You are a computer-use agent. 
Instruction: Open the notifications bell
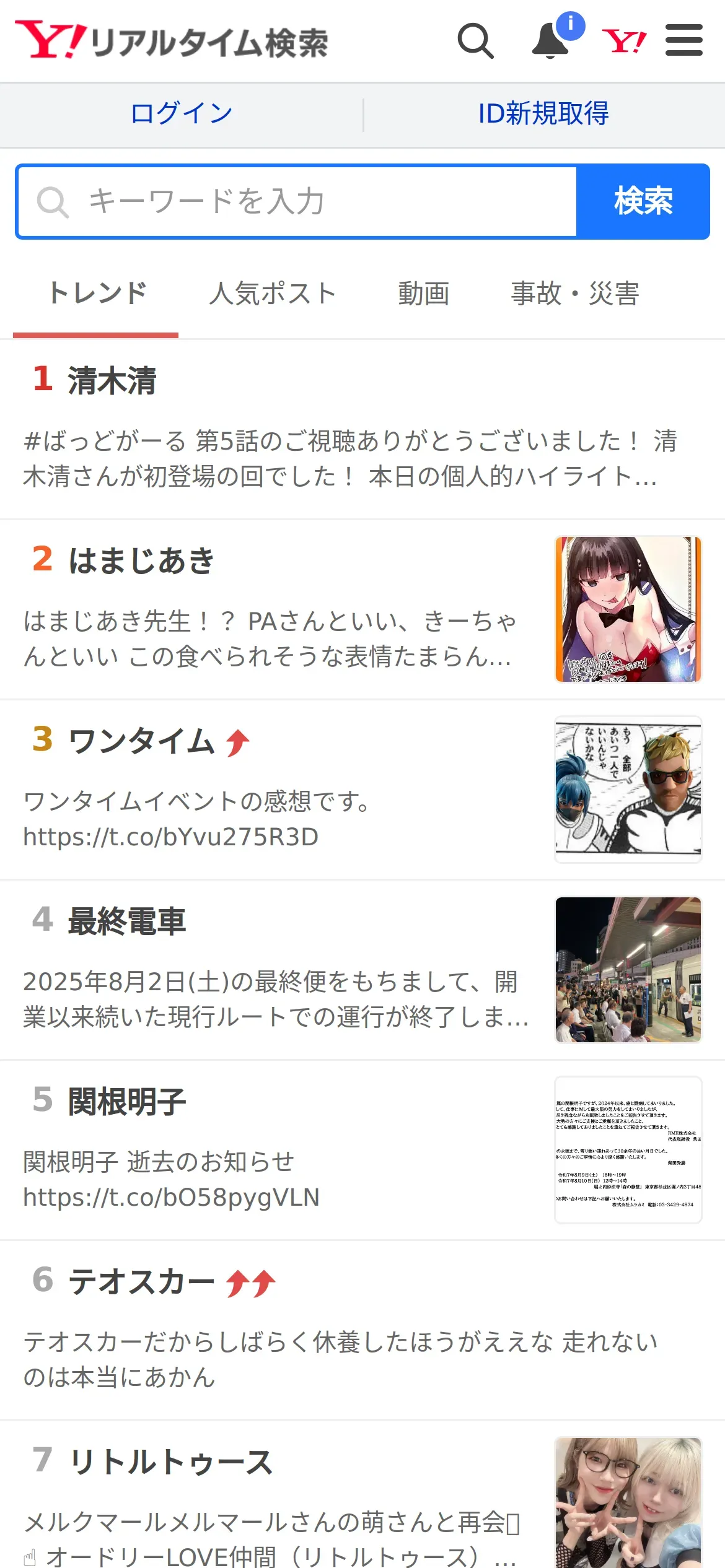coord(551,41)
